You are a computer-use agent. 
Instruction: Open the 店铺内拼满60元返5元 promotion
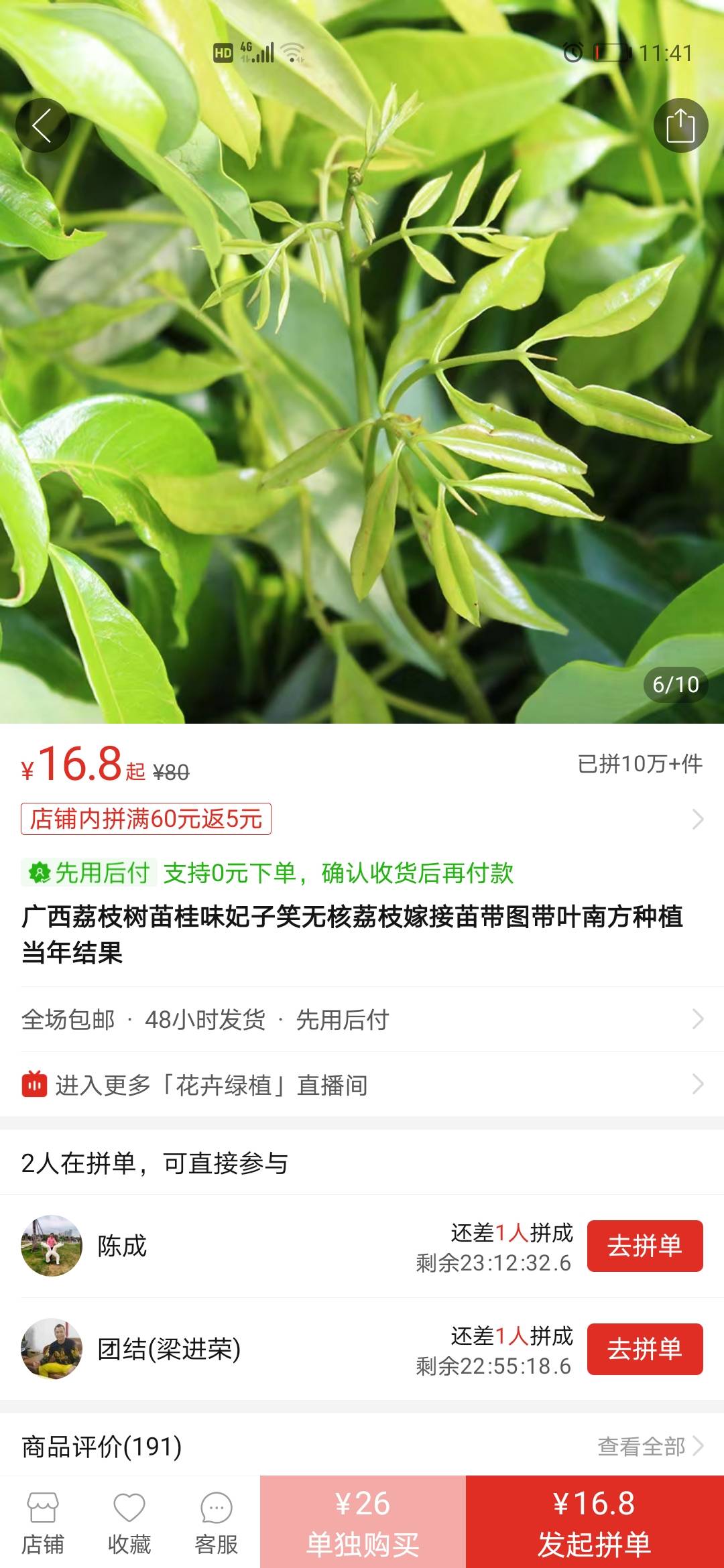(x=362, y=819)
